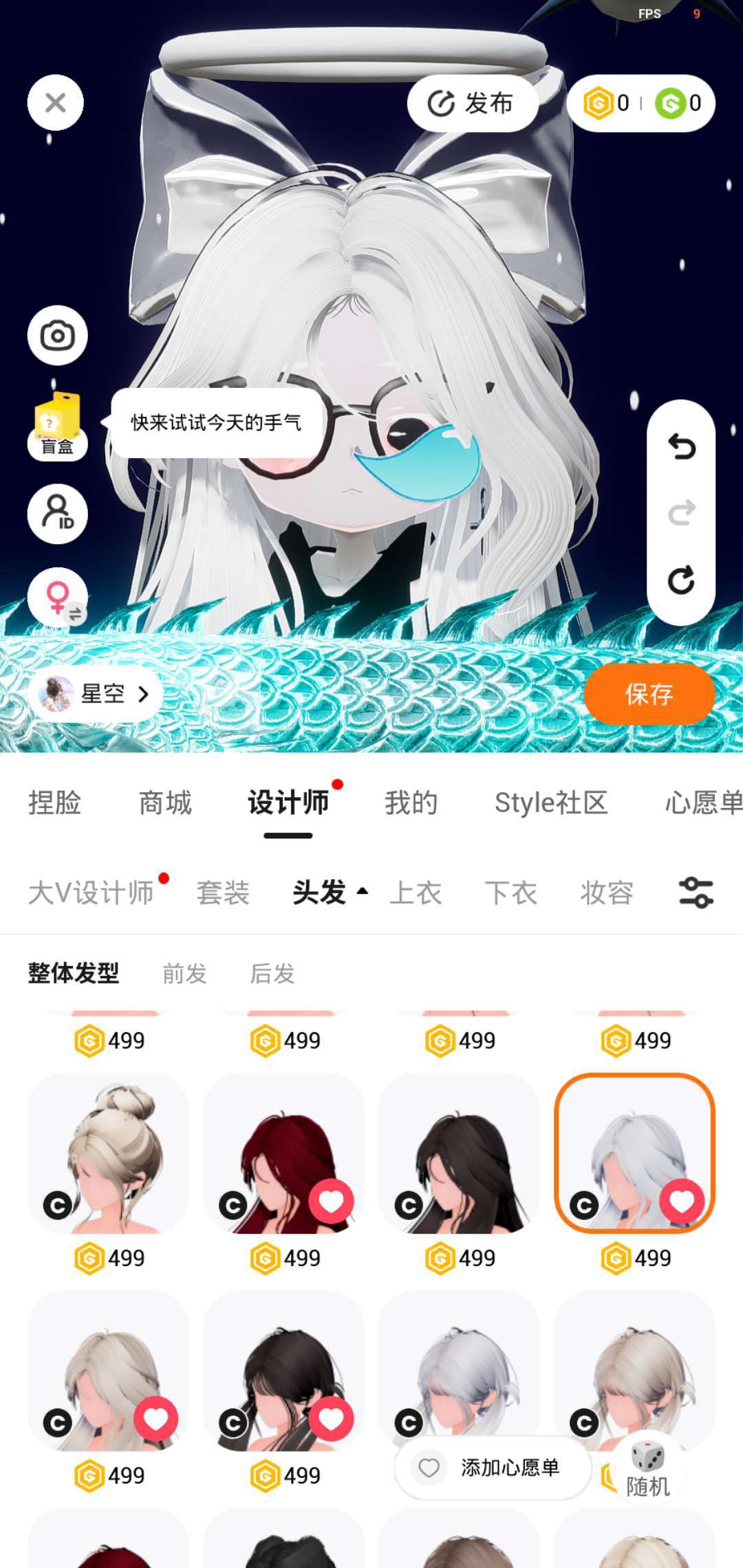
Task: Open the 星空 background selector
Action: 96,694
